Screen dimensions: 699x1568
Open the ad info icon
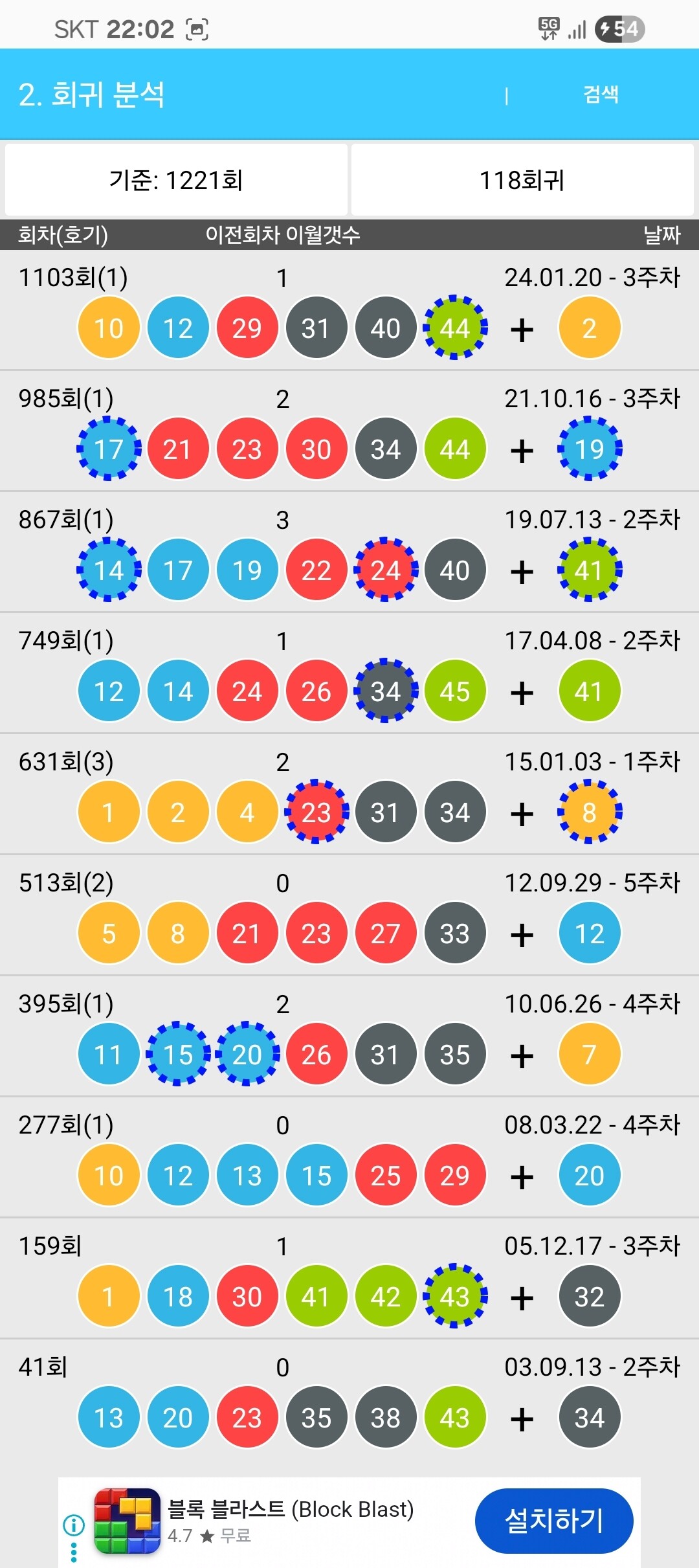point(74,1526)
